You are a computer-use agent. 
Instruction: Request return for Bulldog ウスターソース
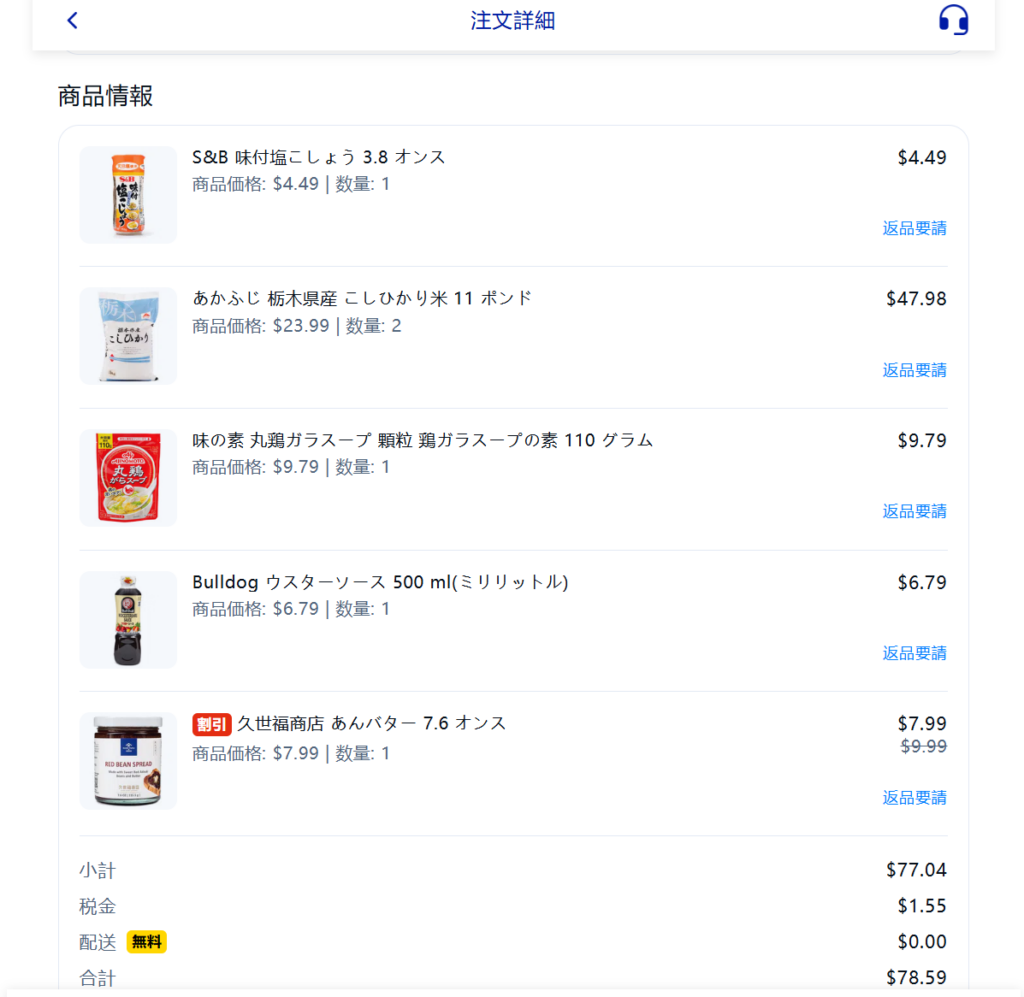pyautogui.click(x=914, y=653)
